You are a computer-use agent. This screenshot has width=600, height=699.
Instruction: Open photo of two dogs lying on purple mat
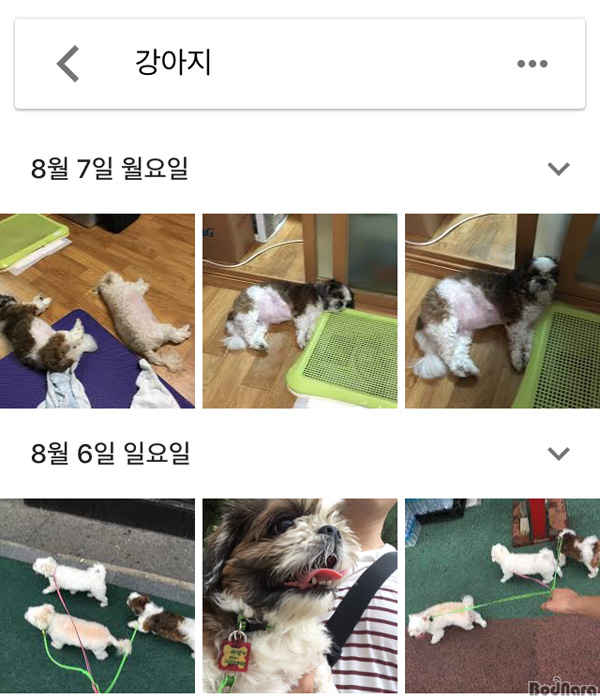[x=97, y=311]
